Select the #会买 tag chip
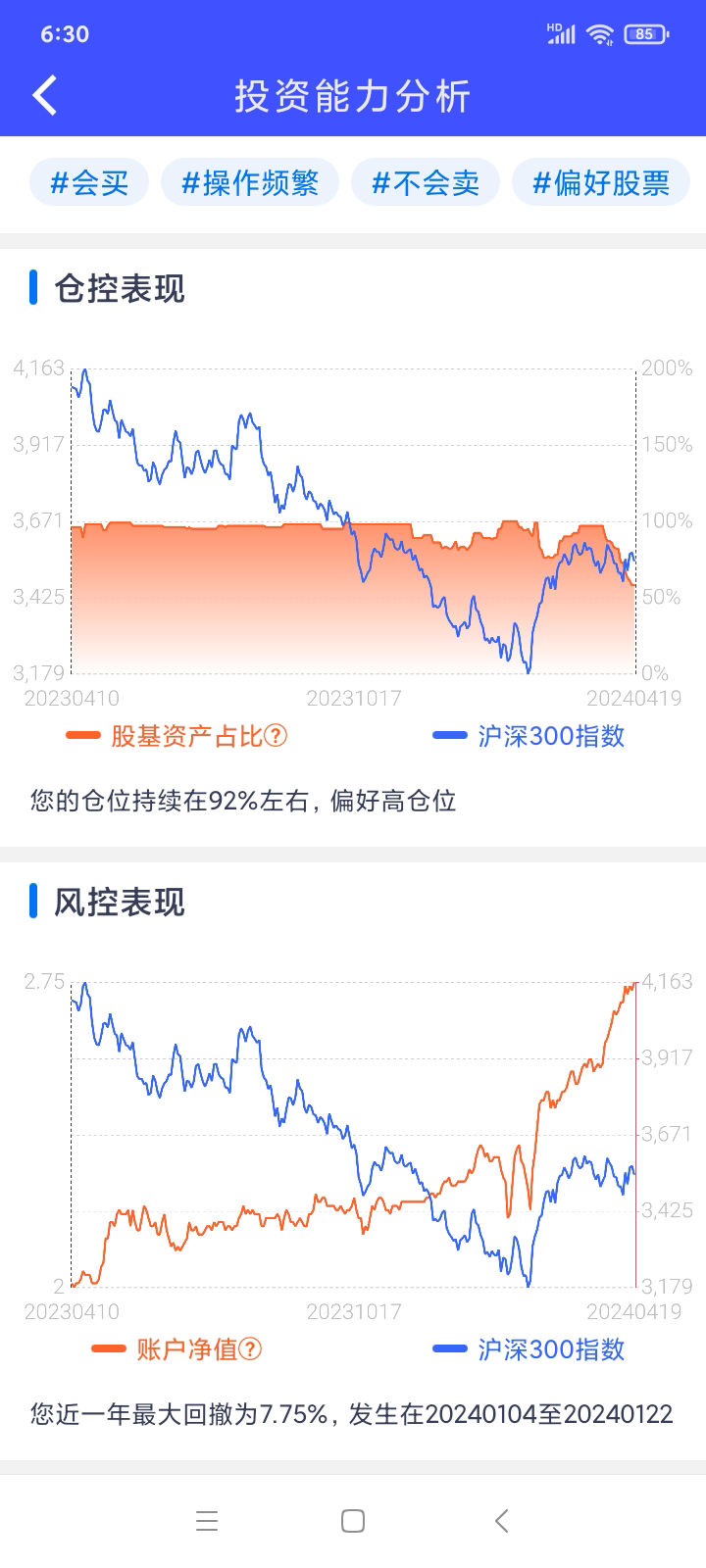 (x=89, y=182)
